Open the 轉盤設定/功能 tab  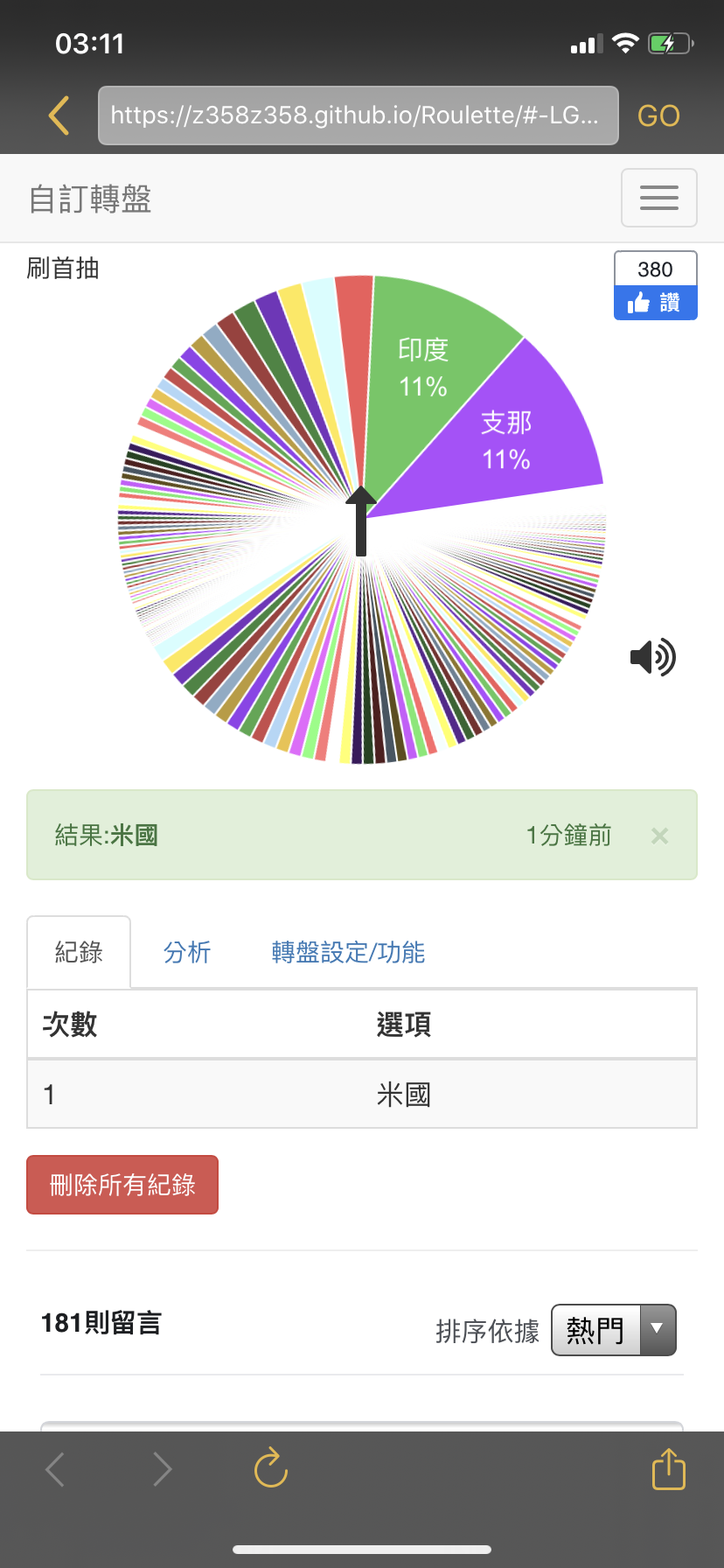(348, 952)
